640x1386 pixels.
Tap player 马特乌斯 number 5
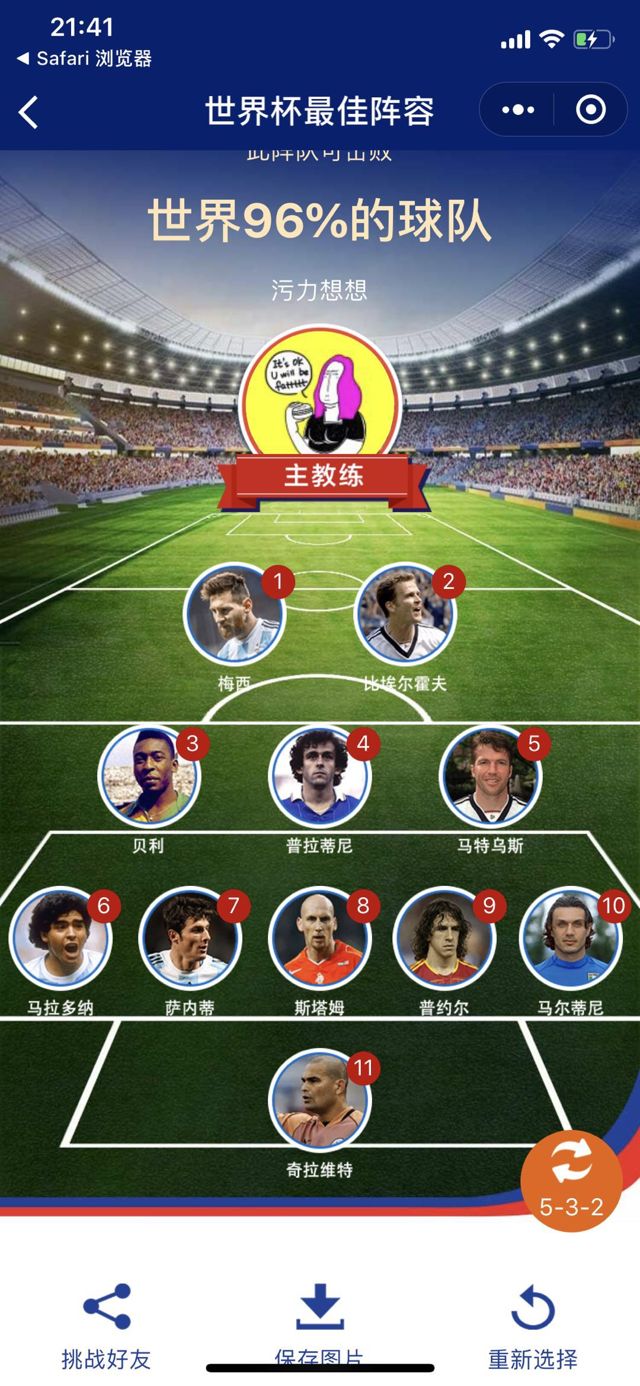(490, 776)
